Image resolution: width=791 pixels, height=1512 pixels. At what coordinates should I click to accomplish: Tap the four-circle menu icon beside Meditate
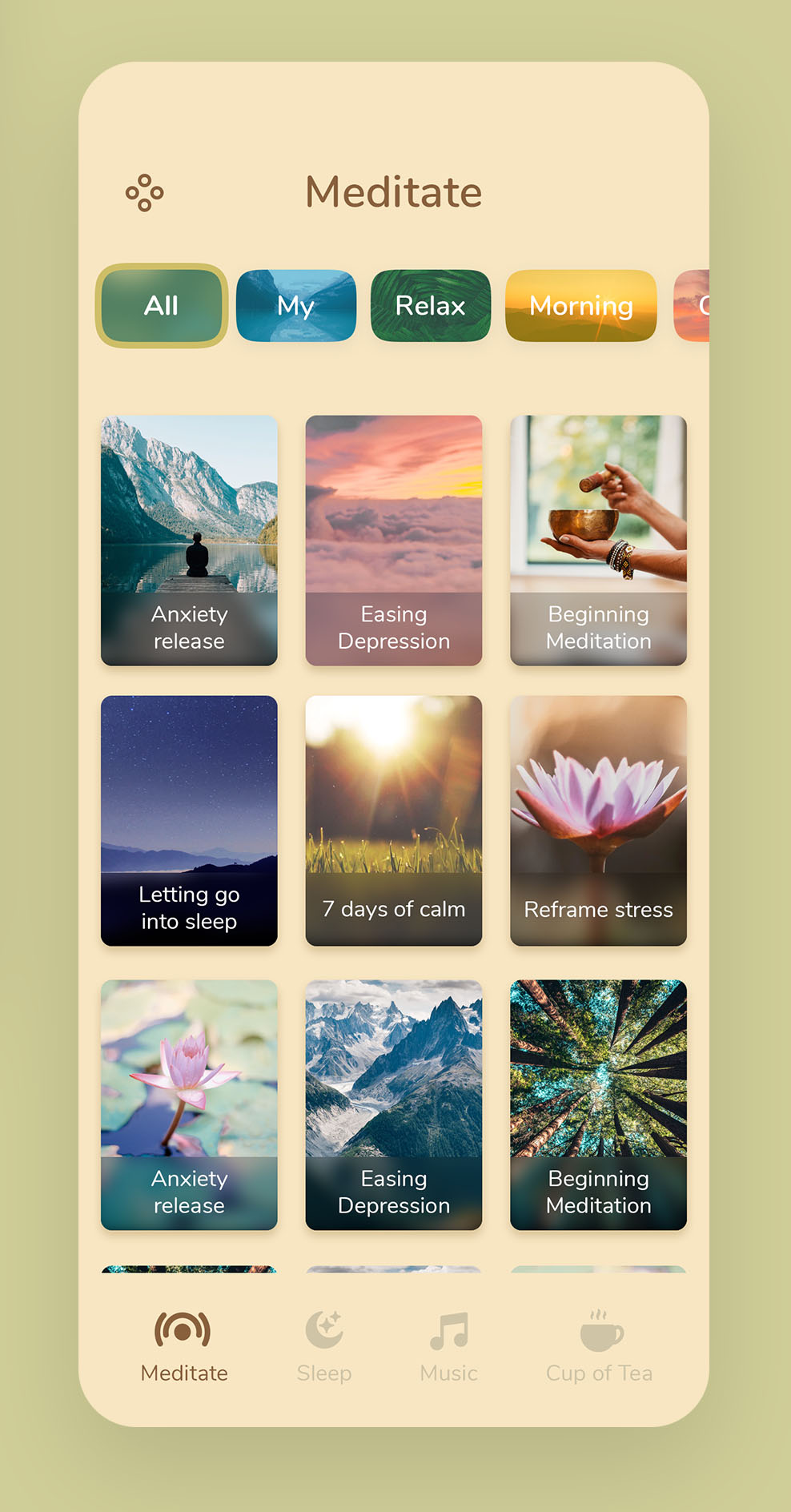(145, 193)
